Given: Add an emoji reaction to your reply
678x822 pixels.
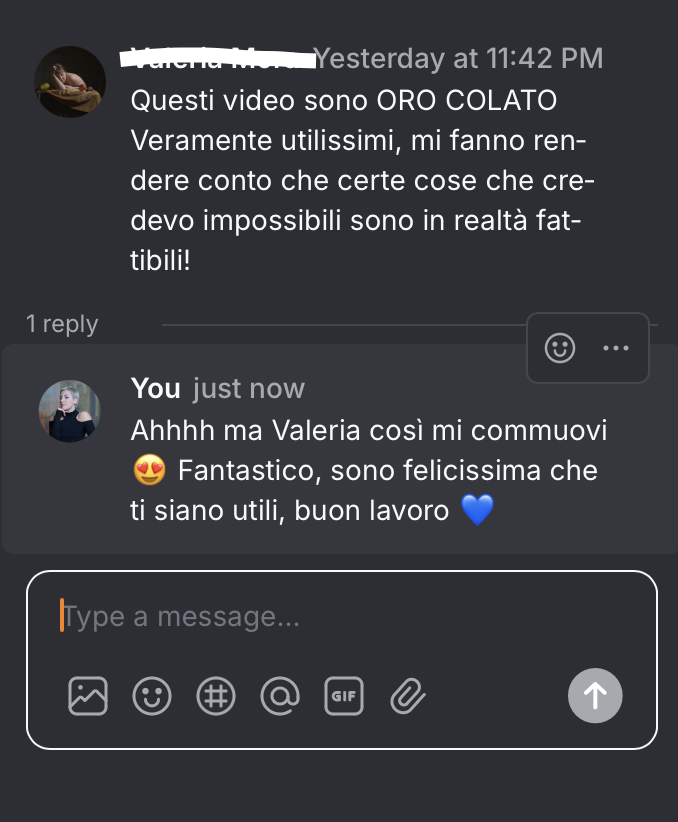Looking at the screenshot, I should [x=559, y=348].
